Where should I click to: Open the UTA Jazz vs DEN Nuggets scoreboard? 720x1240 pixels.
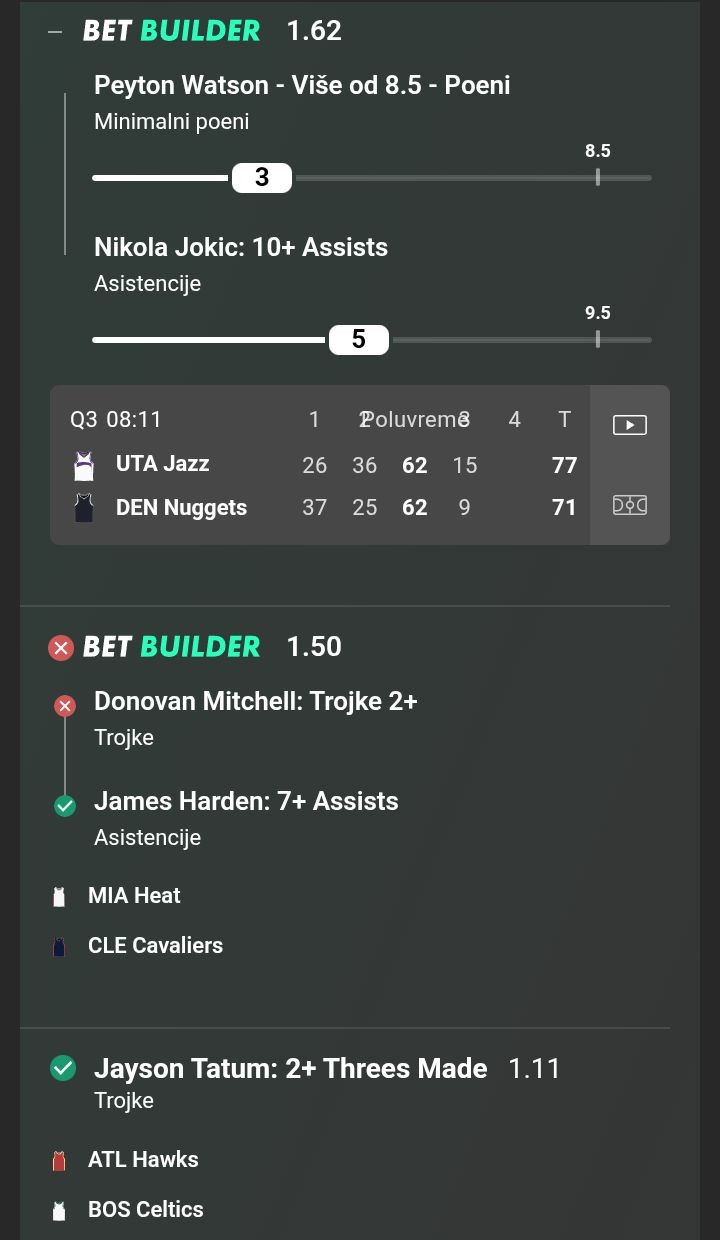(320, 465)
